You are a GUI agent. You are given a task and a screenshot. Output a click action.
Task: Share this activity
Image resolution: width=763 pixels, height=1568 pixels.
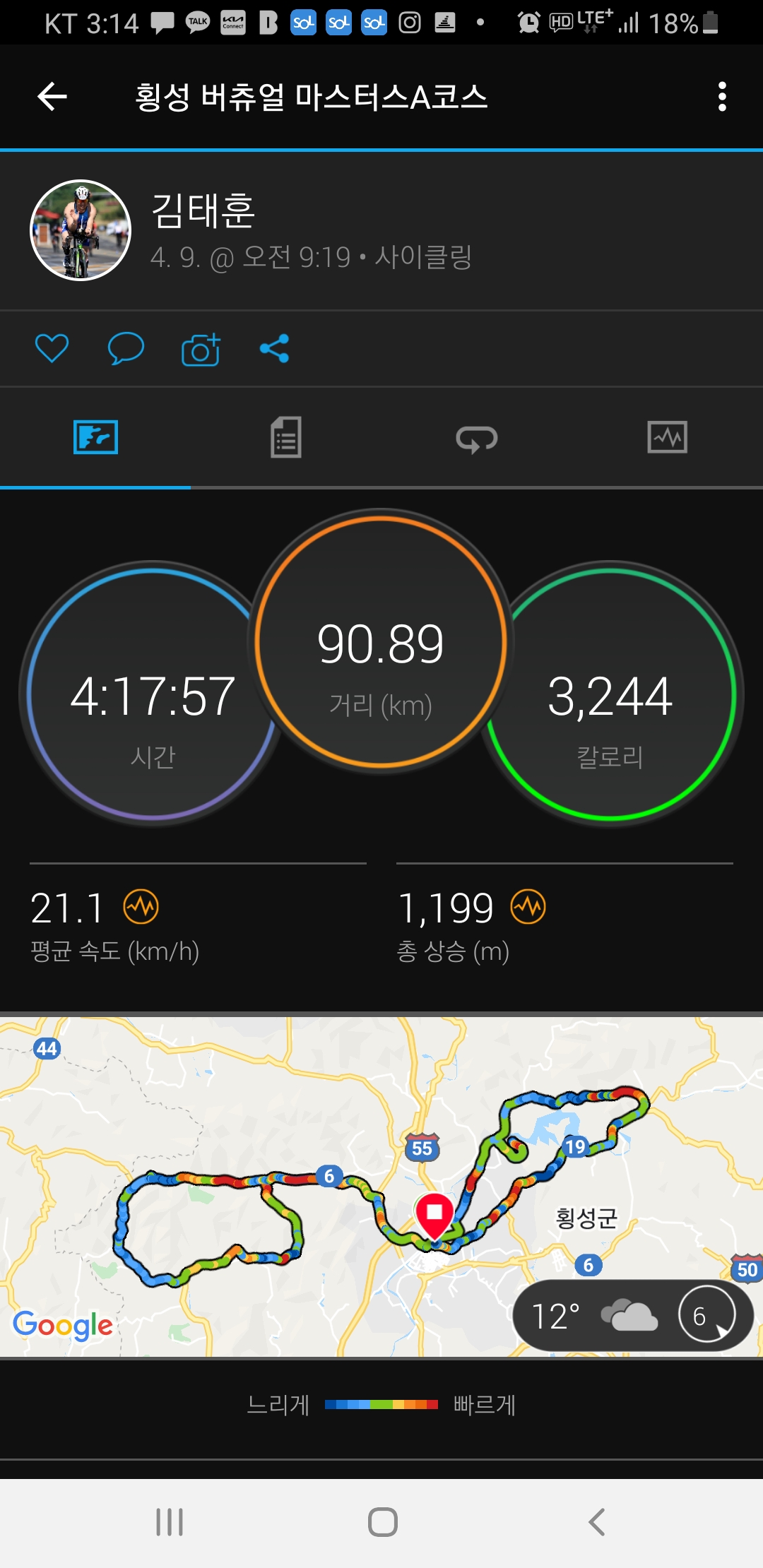[274, 348]
